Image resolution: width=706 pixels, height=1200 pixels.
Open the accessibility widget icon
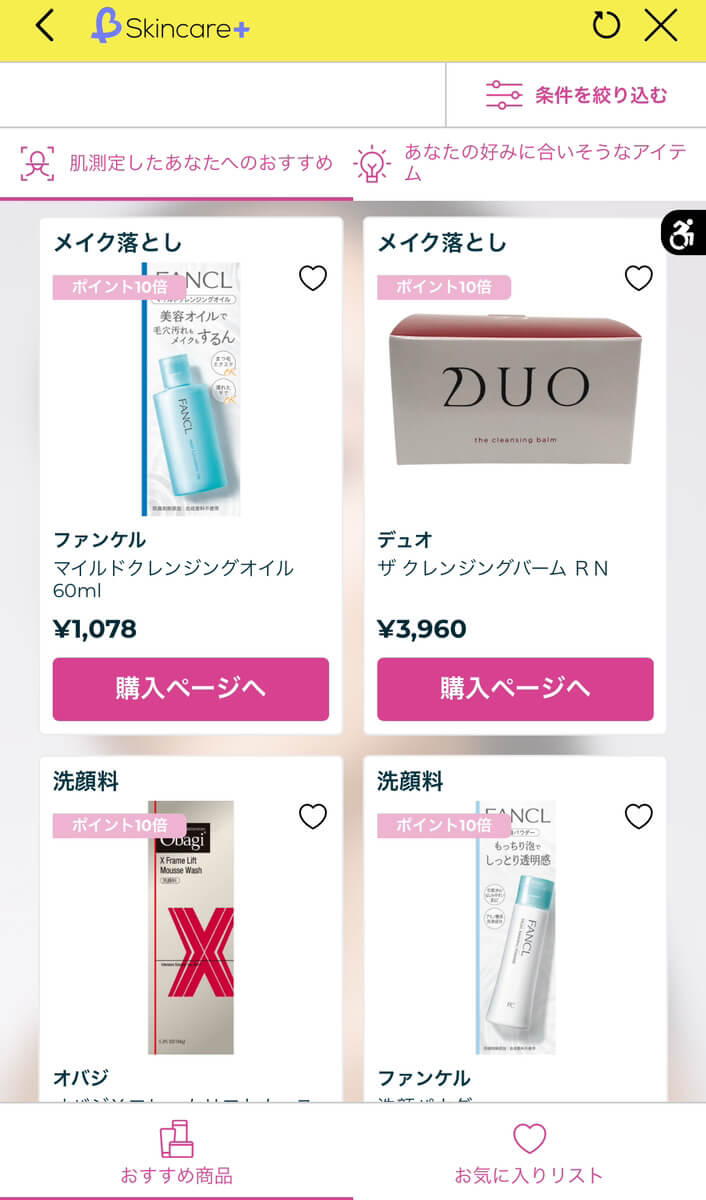684,235
